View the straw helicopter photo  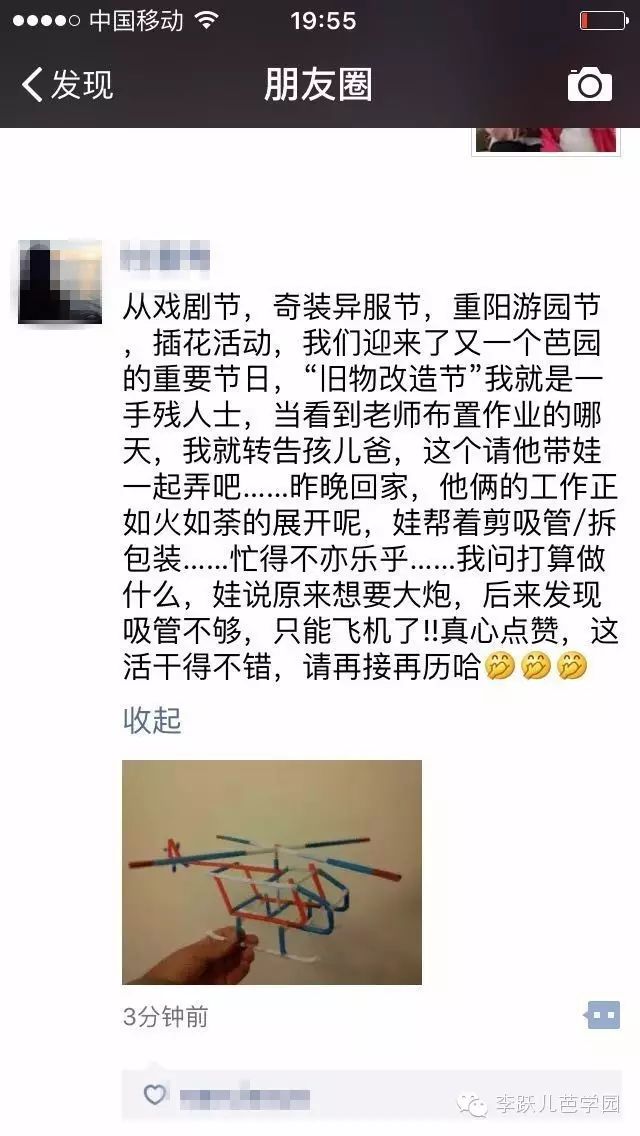(272, 872)
